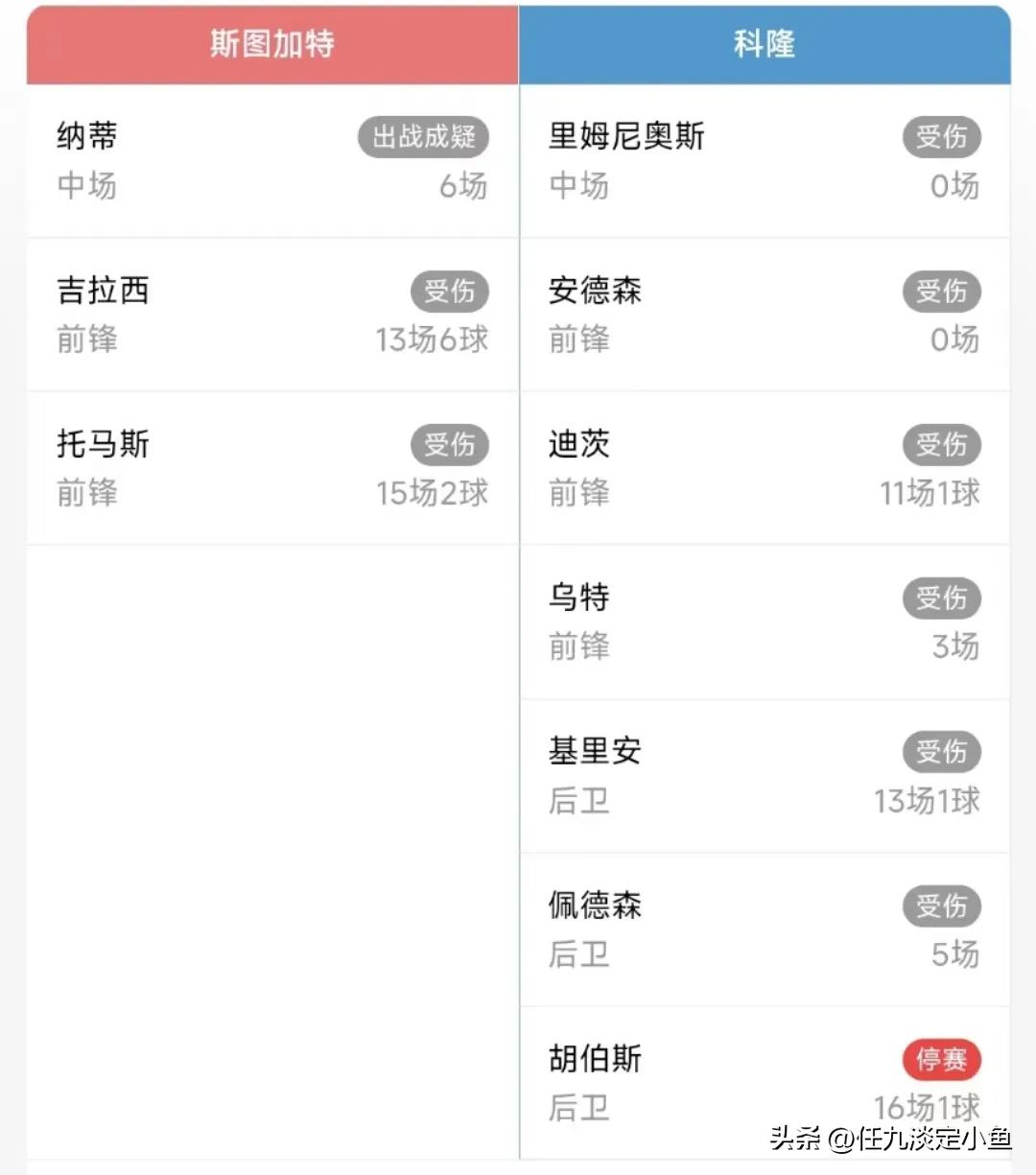
Task: Click the 受伤 badge beside 托马斯
Action: tap(449, 444)
